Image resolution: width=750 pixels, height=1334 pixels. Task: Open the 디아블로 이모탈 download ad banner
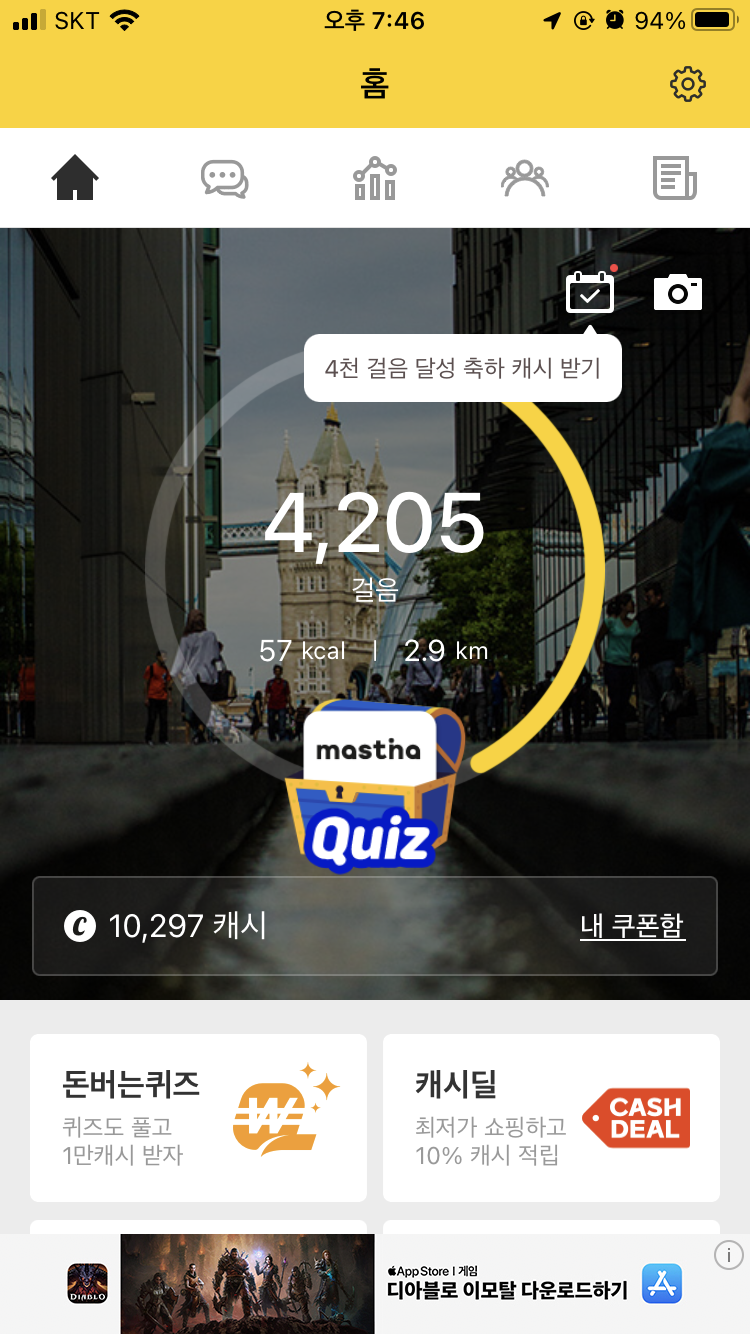(x=400, y=1284)
